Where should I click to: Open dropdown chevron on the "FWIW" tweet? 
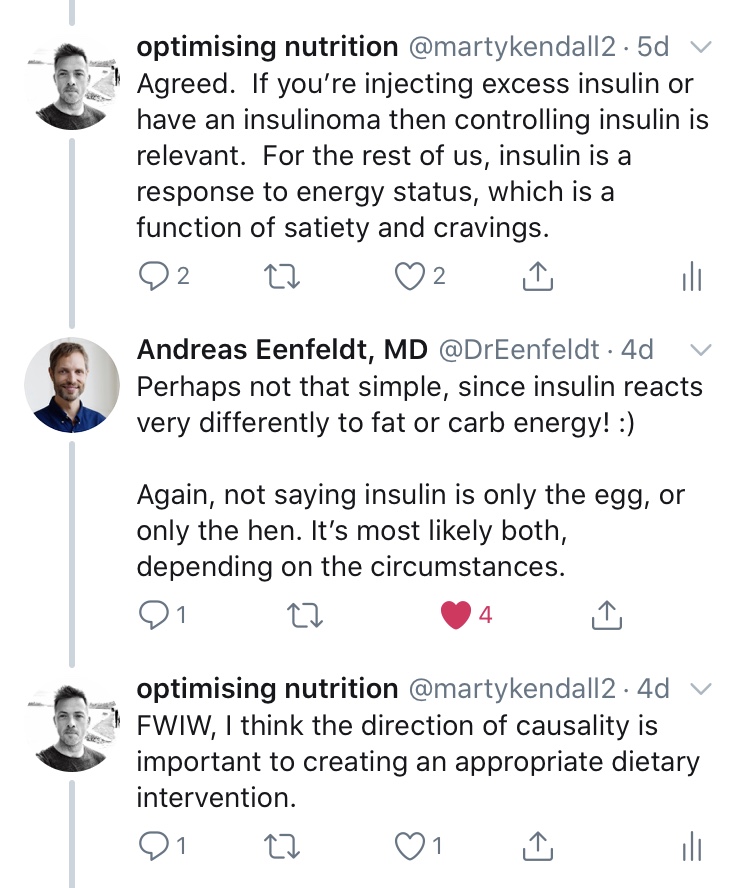tap(702, 689)
